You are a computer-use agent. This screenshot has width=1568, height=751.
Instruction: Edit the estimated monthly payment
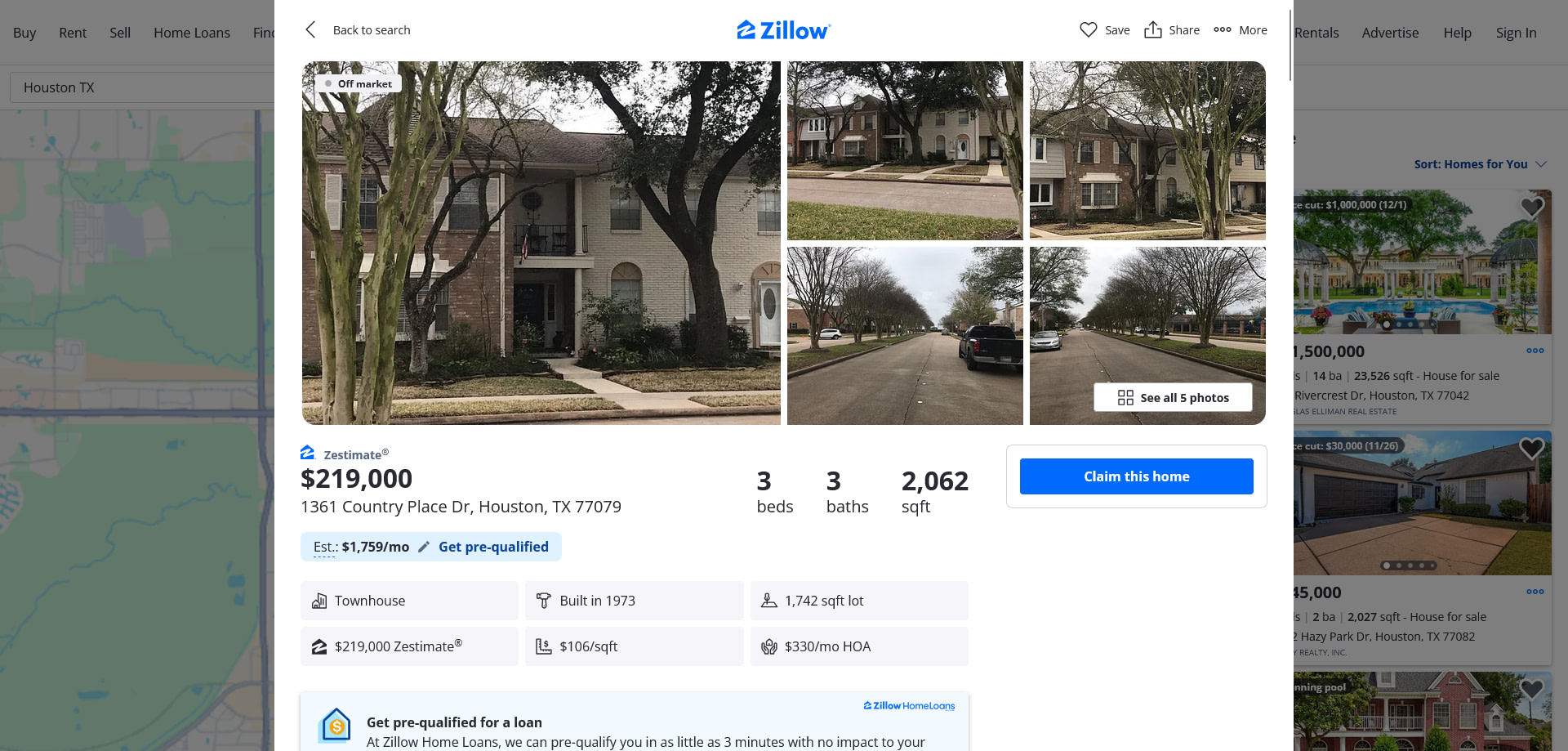point(424,547)
